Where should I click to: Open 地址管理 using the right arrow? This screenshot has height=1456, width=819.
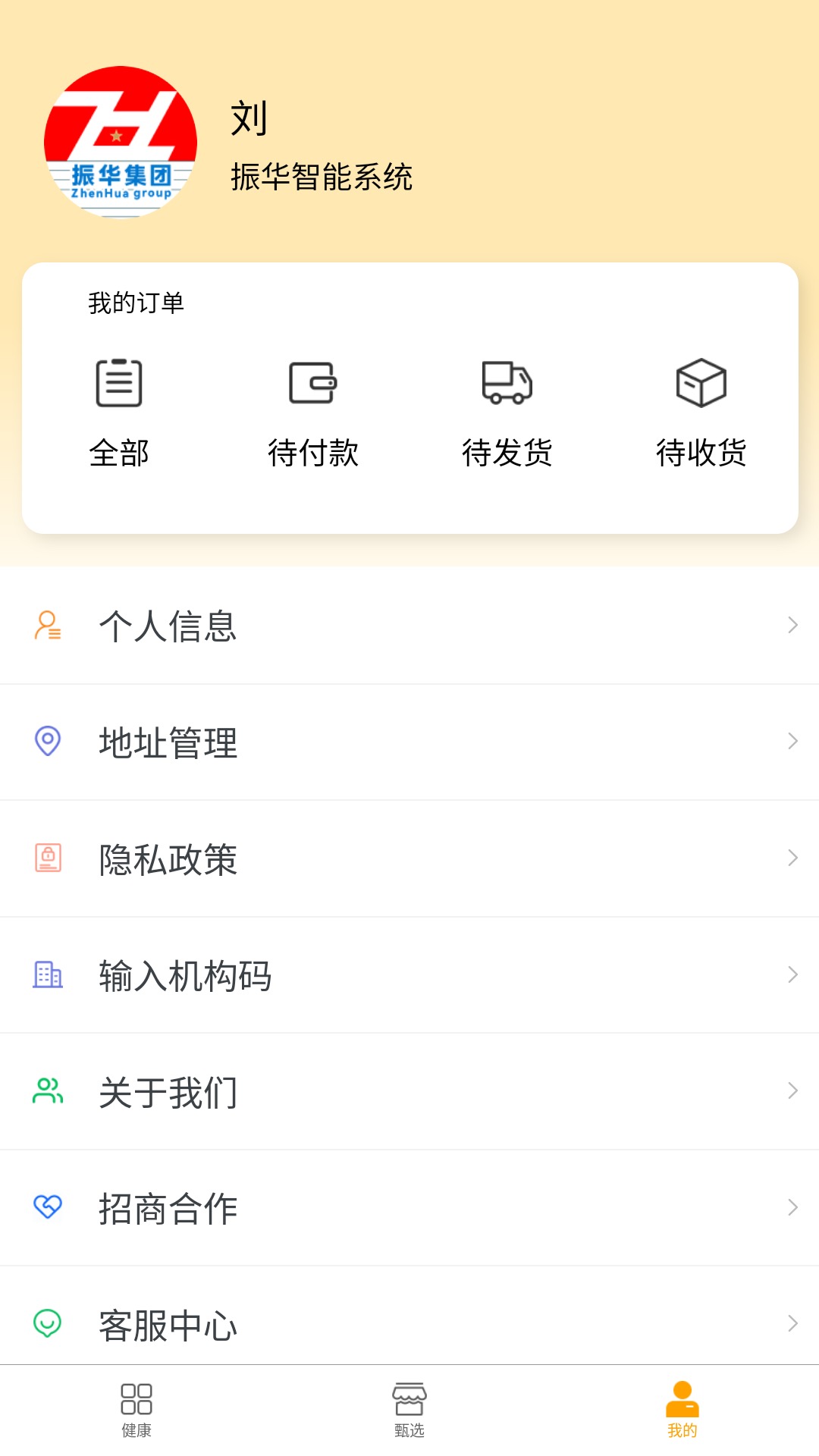coord(793,742)
